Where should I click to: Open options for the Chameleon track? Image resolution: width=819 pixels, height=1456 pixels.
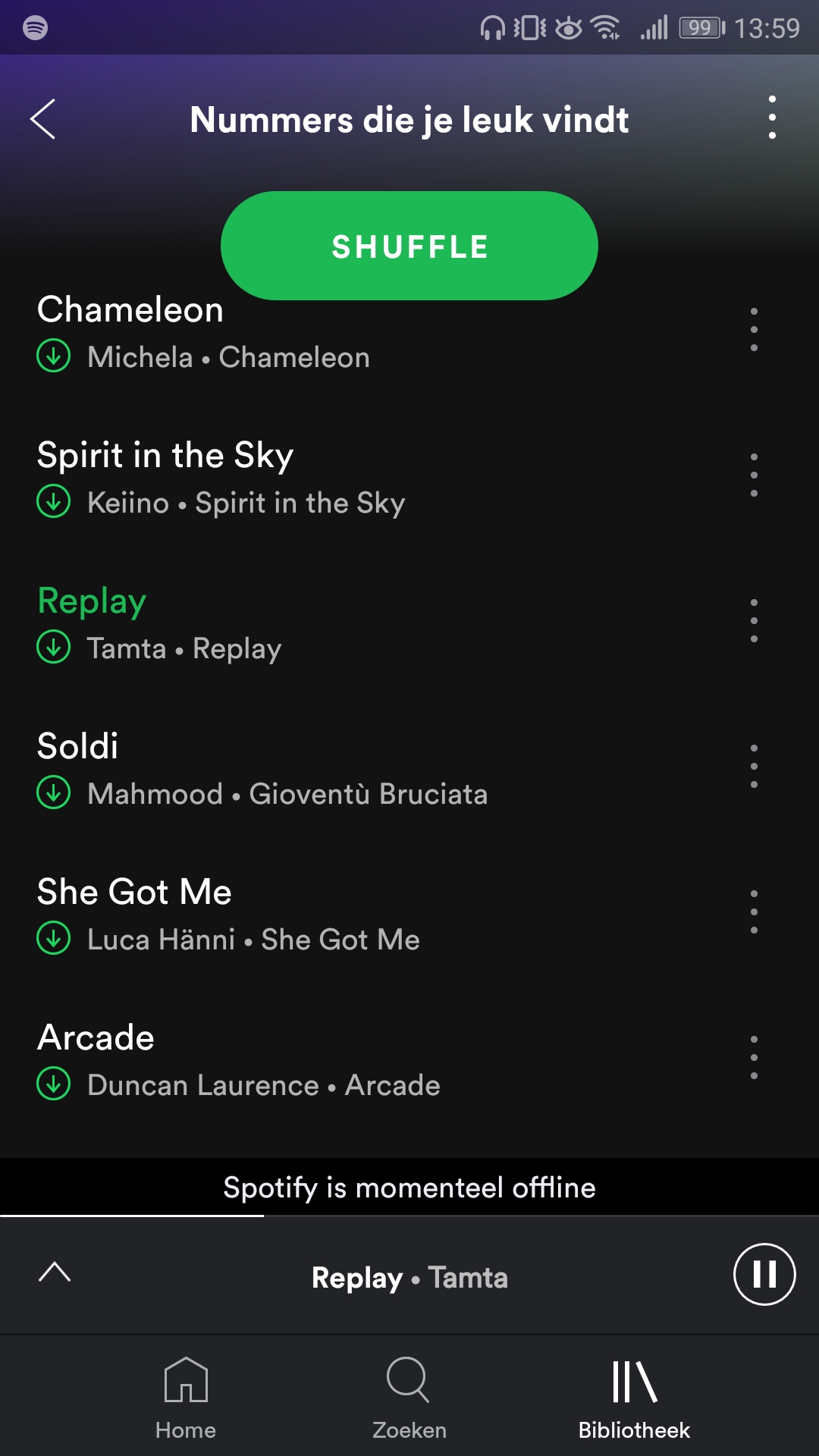754,329
